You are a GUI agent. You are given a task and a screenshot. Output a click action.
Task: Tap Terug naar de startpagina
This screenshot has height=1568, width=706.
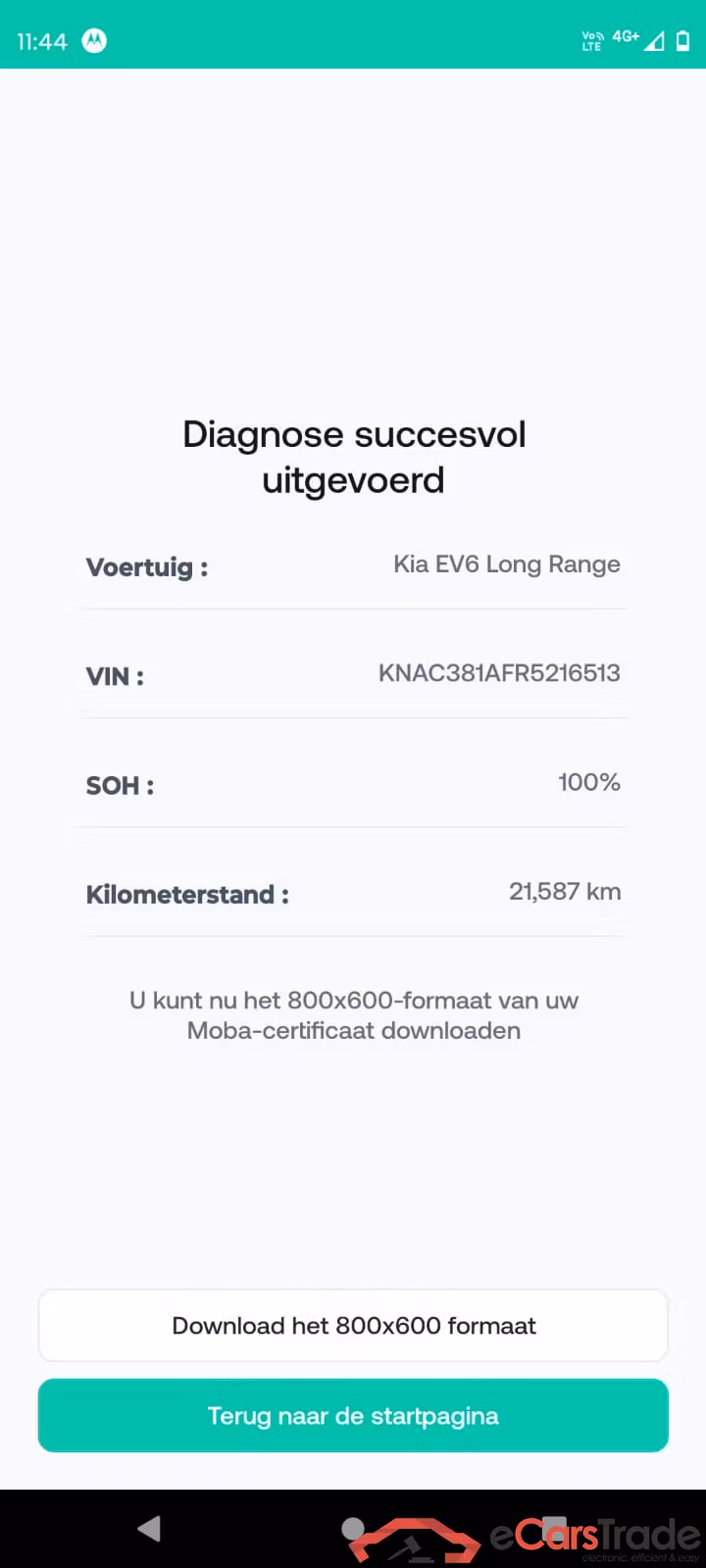pos(353,1415)
